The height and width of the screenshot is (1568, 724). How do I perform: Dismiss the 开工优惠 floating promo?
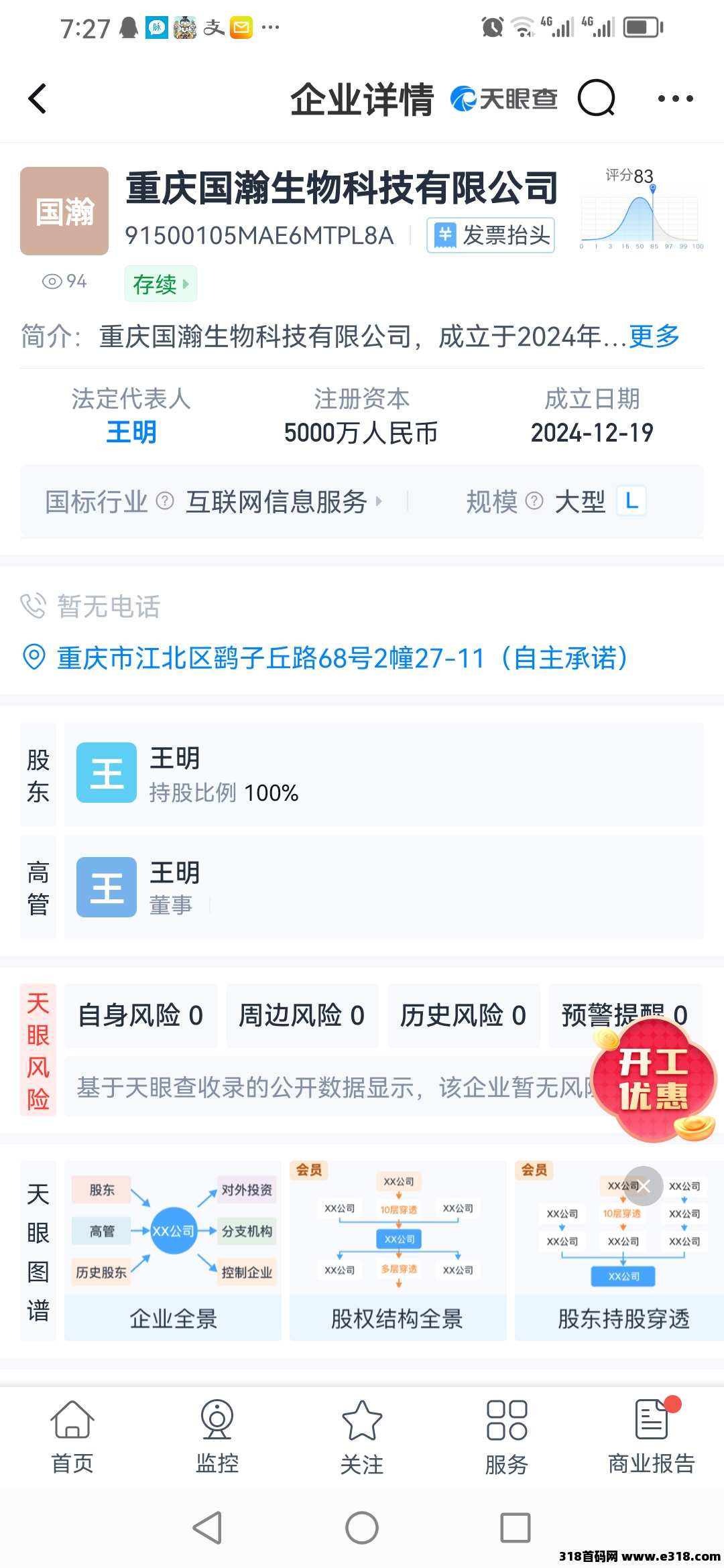point(644,1186)
